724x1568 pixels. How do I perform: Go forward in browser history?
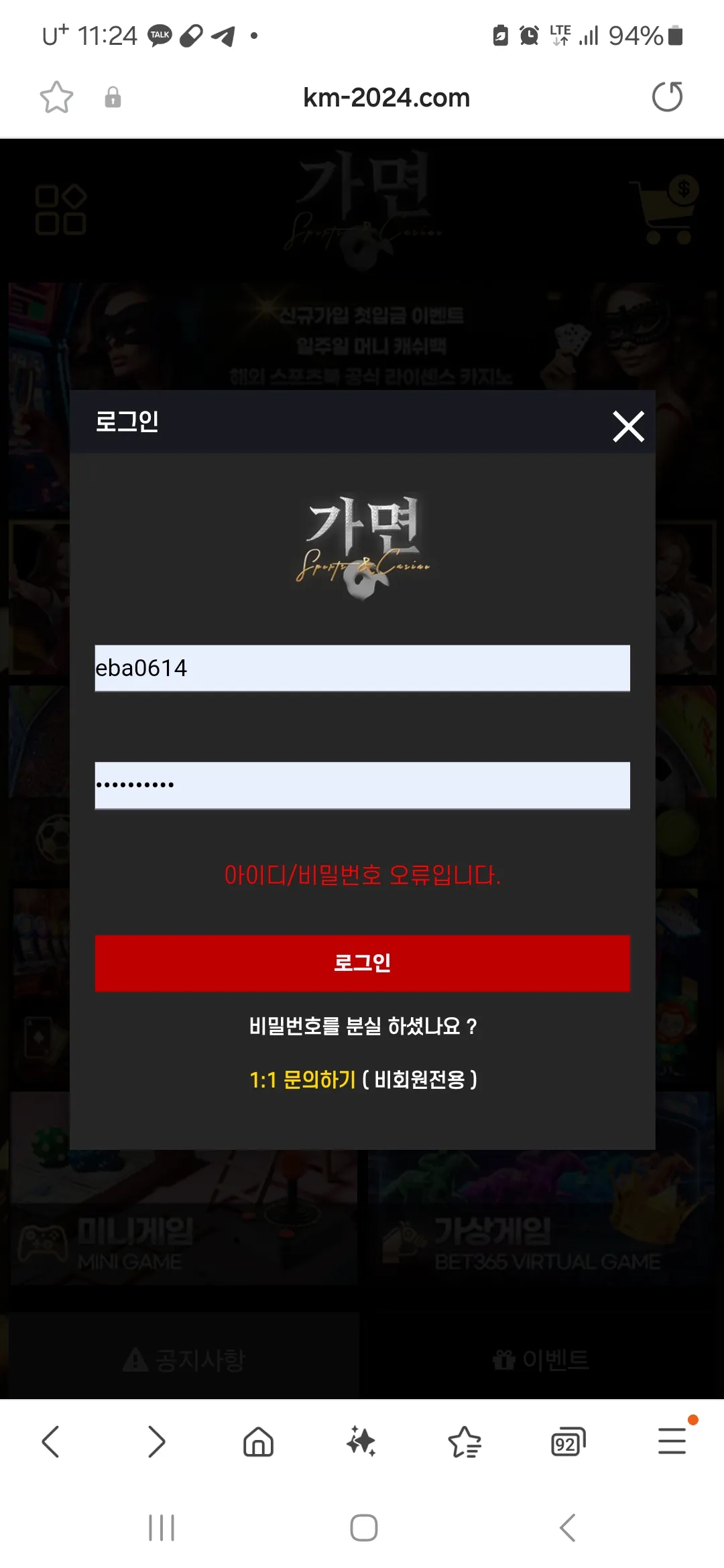pos(156,1441)
